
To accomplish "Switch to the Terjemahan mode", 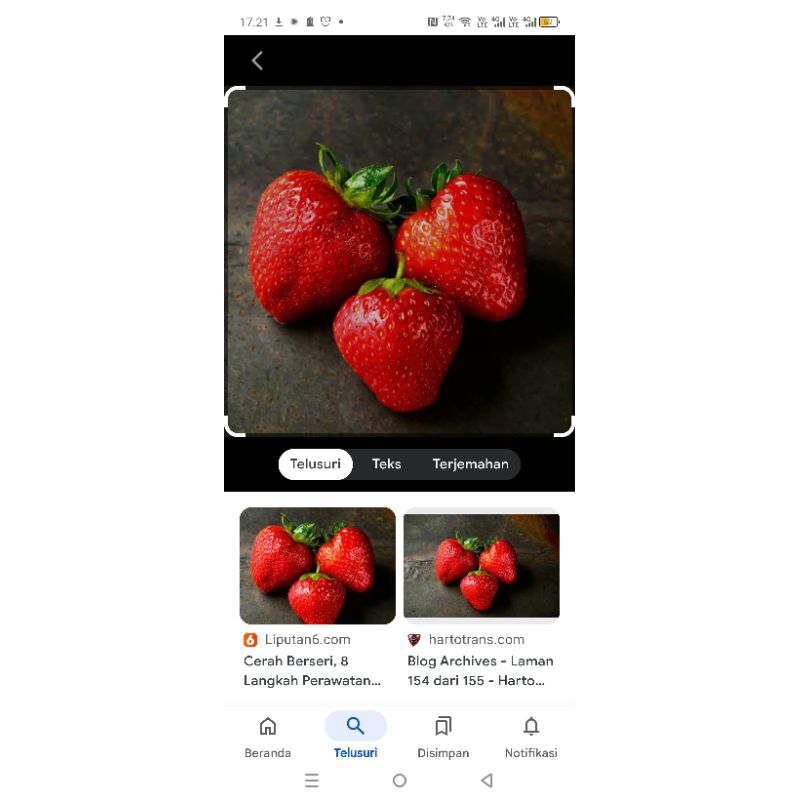I will coord(470,464).
